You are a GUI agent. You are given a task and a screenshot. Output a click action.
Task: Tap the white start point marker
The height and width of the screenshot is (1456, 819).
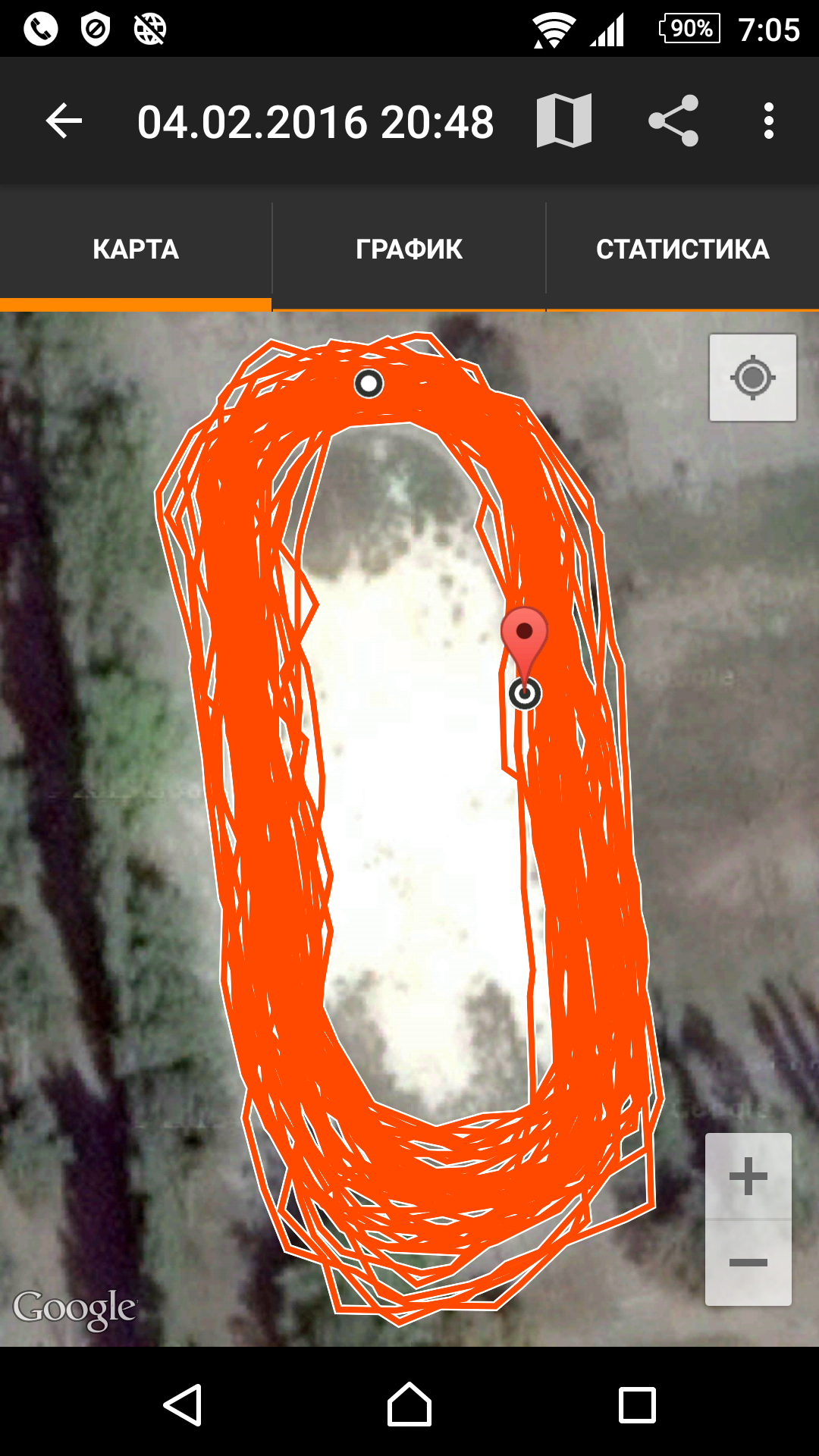click(369, 384)
